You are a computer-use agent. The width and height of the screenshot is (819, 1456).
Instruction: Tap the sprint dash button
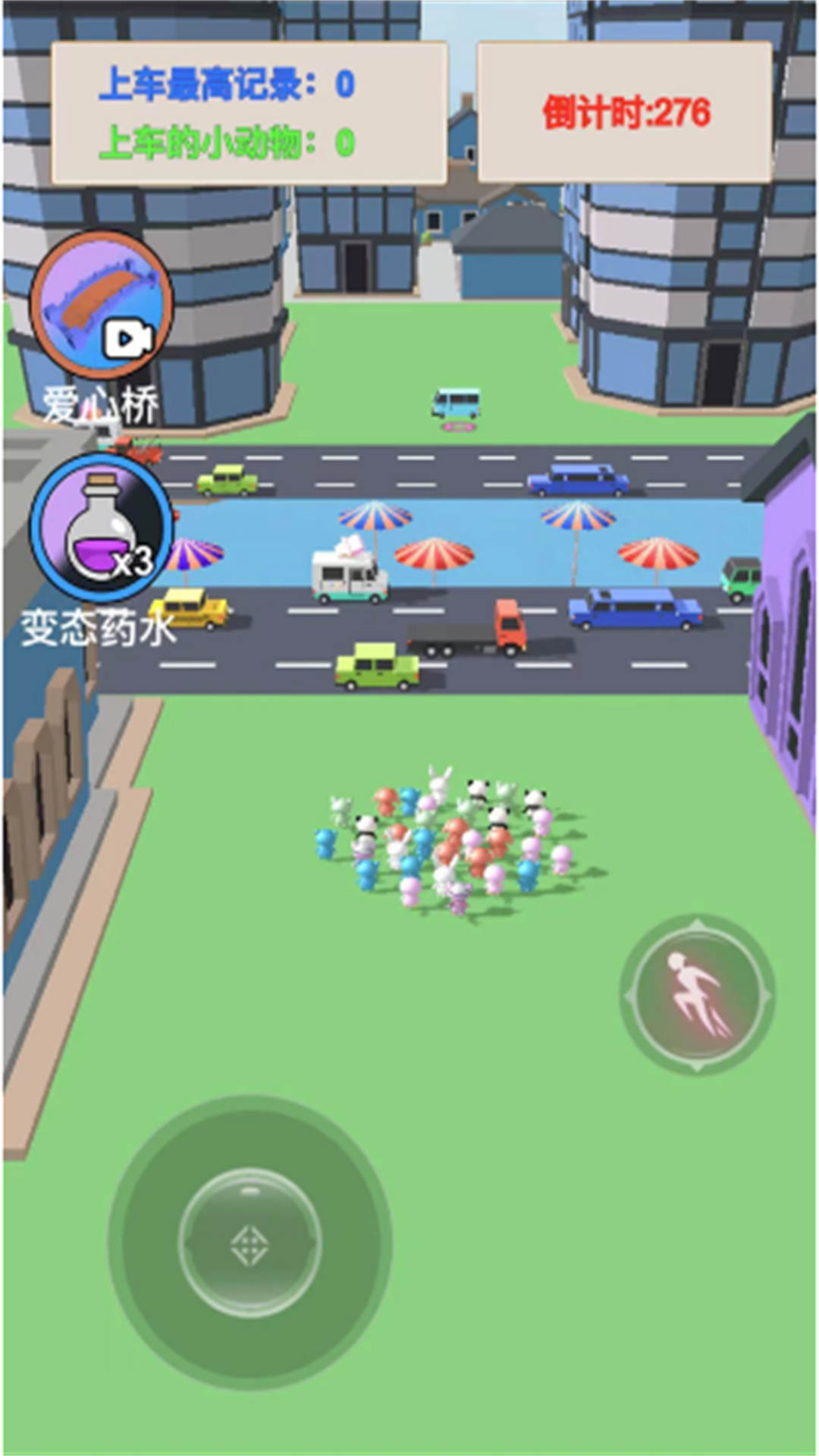point(697,994)
